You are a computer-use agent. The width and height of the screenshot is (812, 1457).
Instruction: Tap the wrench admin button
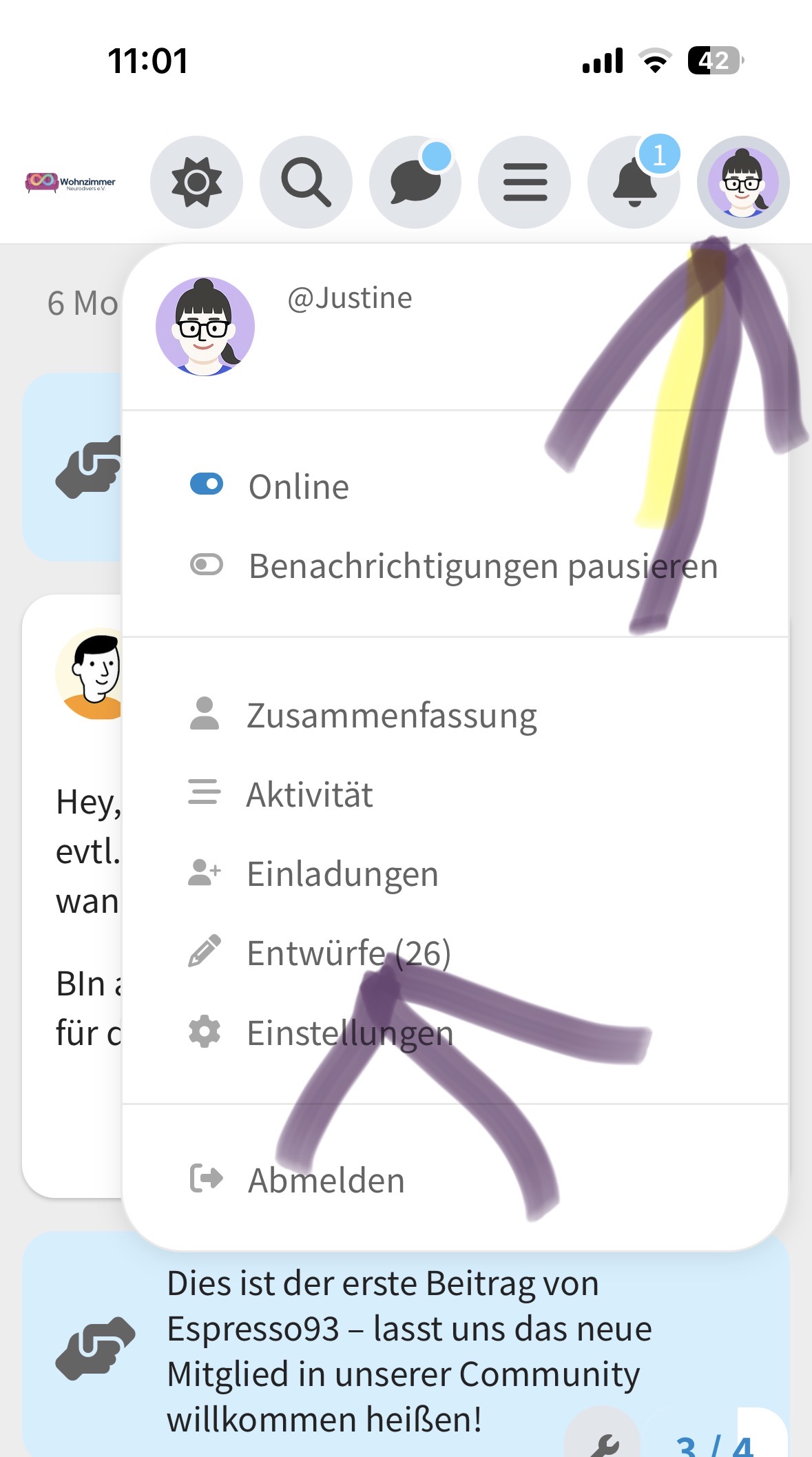click(x=603, y=1440)
